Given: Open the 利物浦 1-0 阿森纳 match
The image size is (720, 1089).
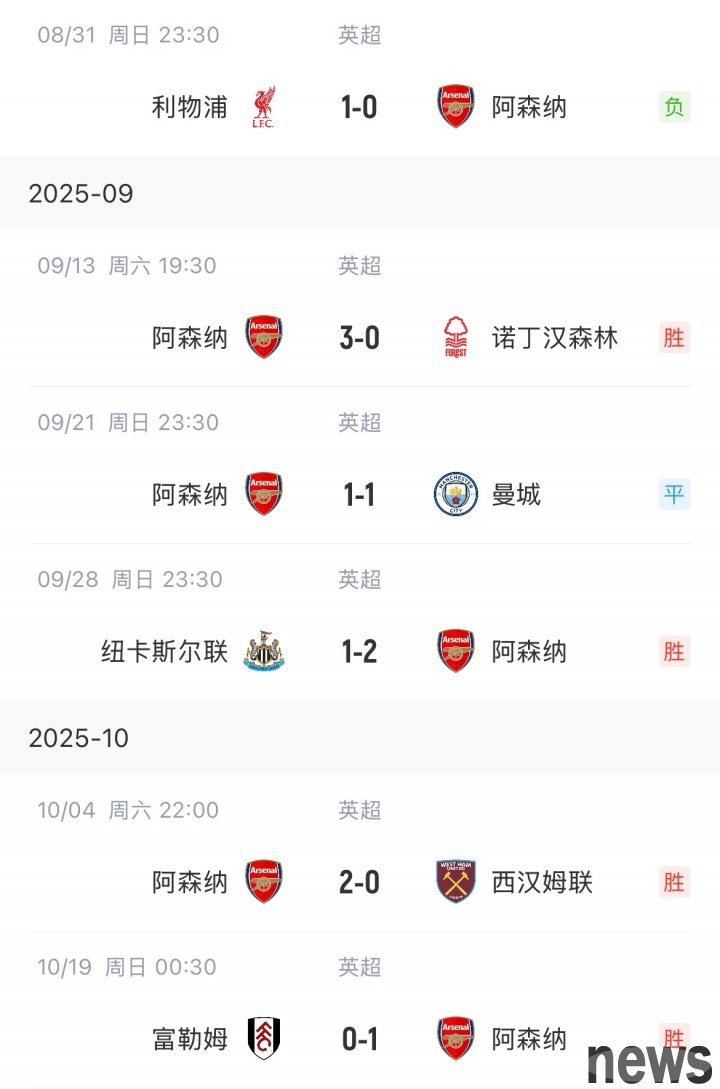Looking at the screenshot, I should click(x=359, y=107).
